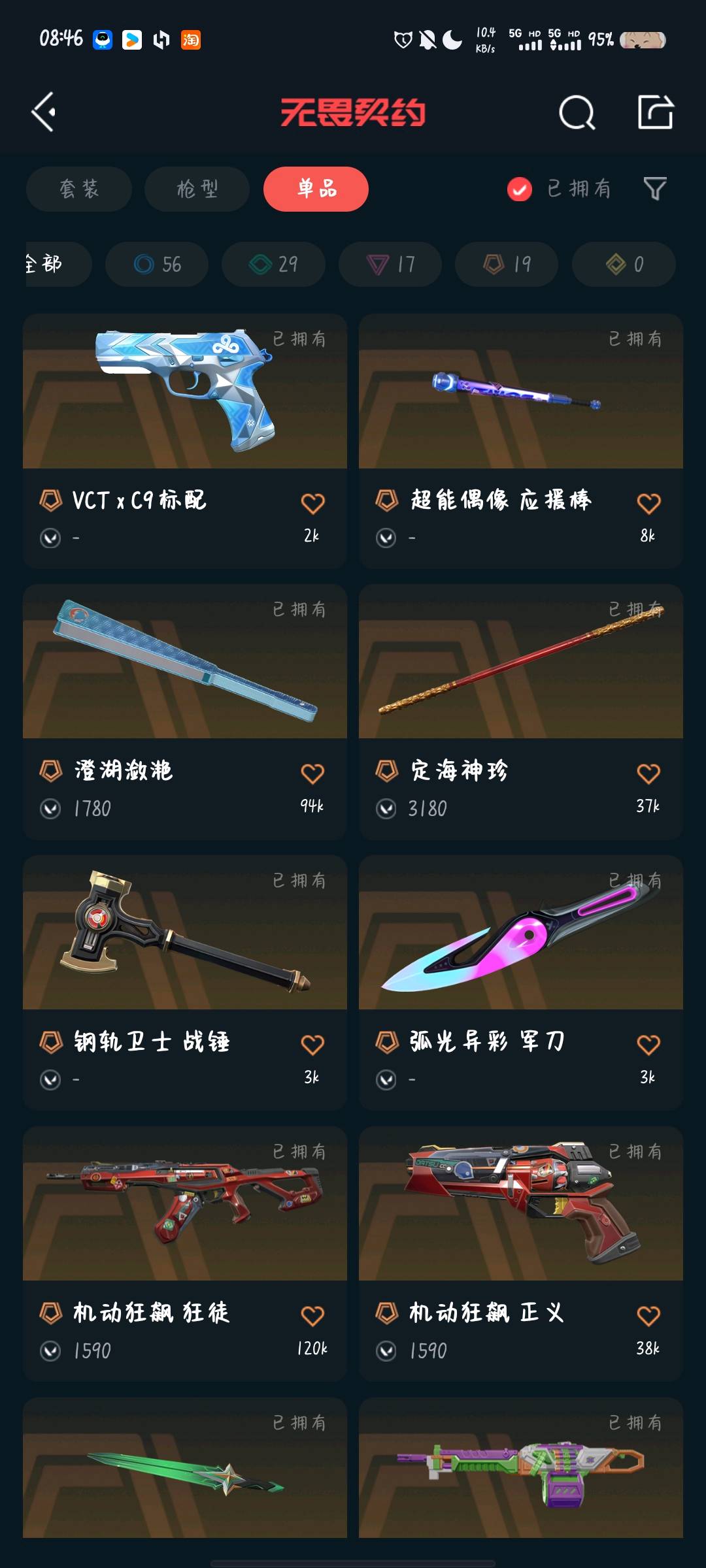Open the filter funnel icon
Viewport: 706px width, 1568px height.
point(654,189)
